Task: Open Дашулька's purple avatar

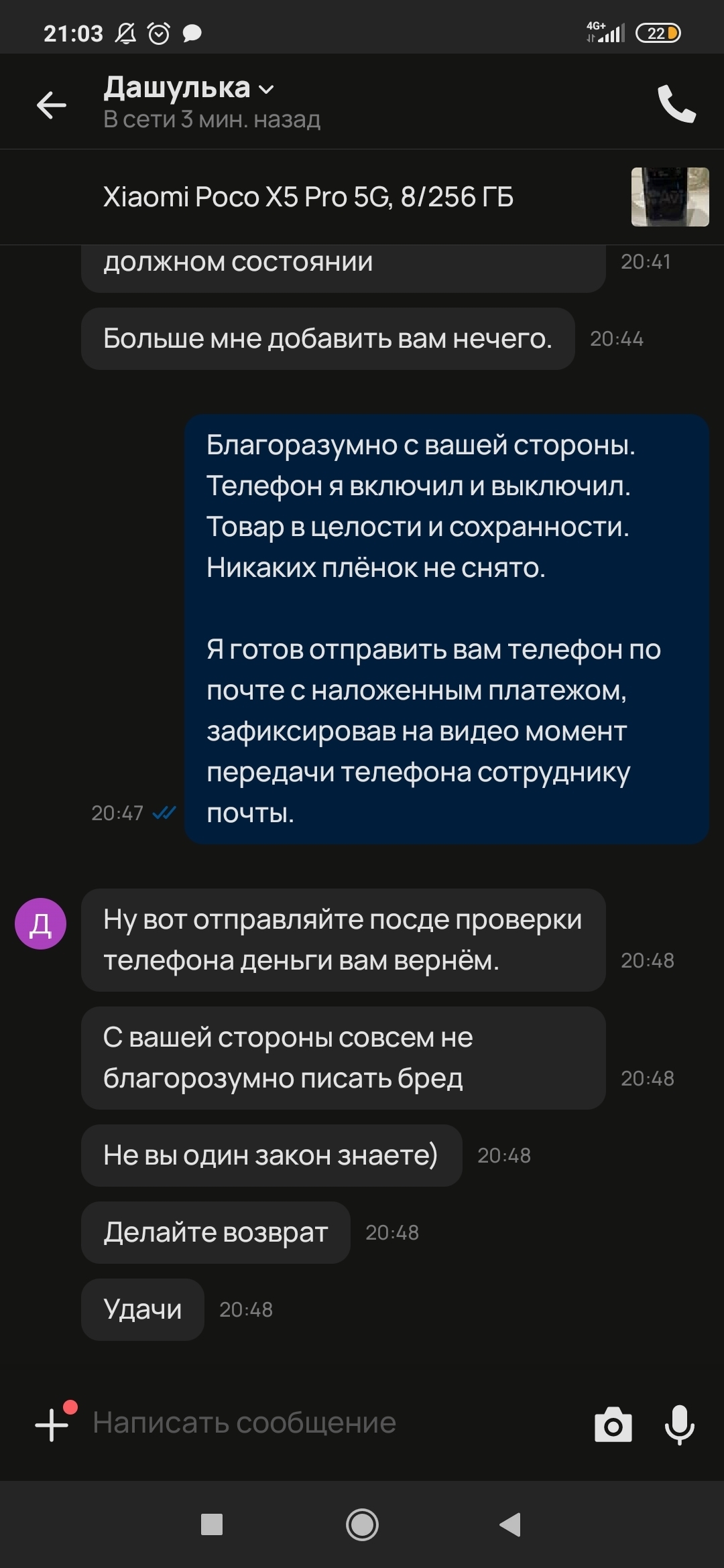Action: coord(41,924)
